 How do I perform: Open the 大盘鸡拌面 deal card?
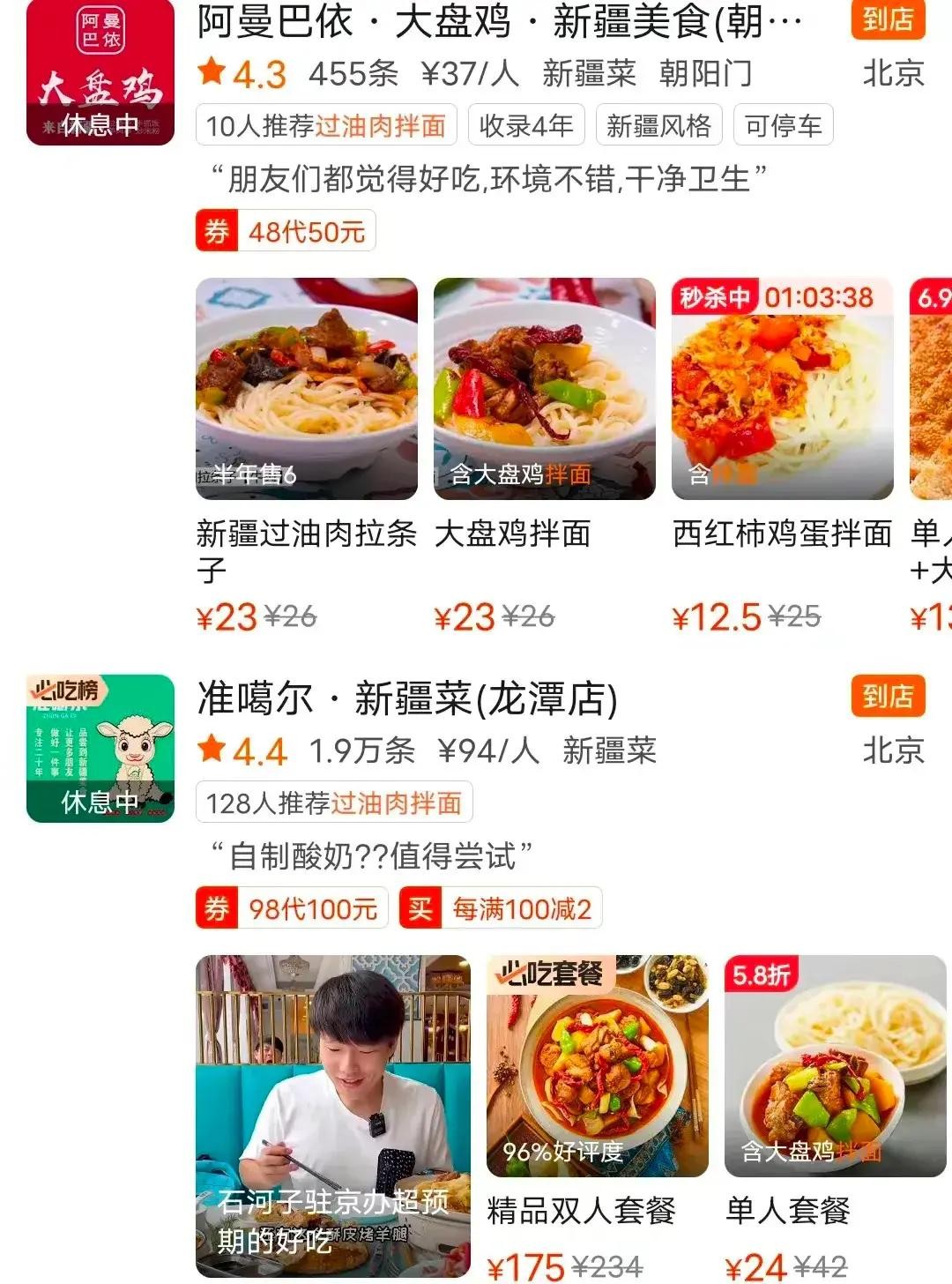pyautogui.click(x=544, y=389)
